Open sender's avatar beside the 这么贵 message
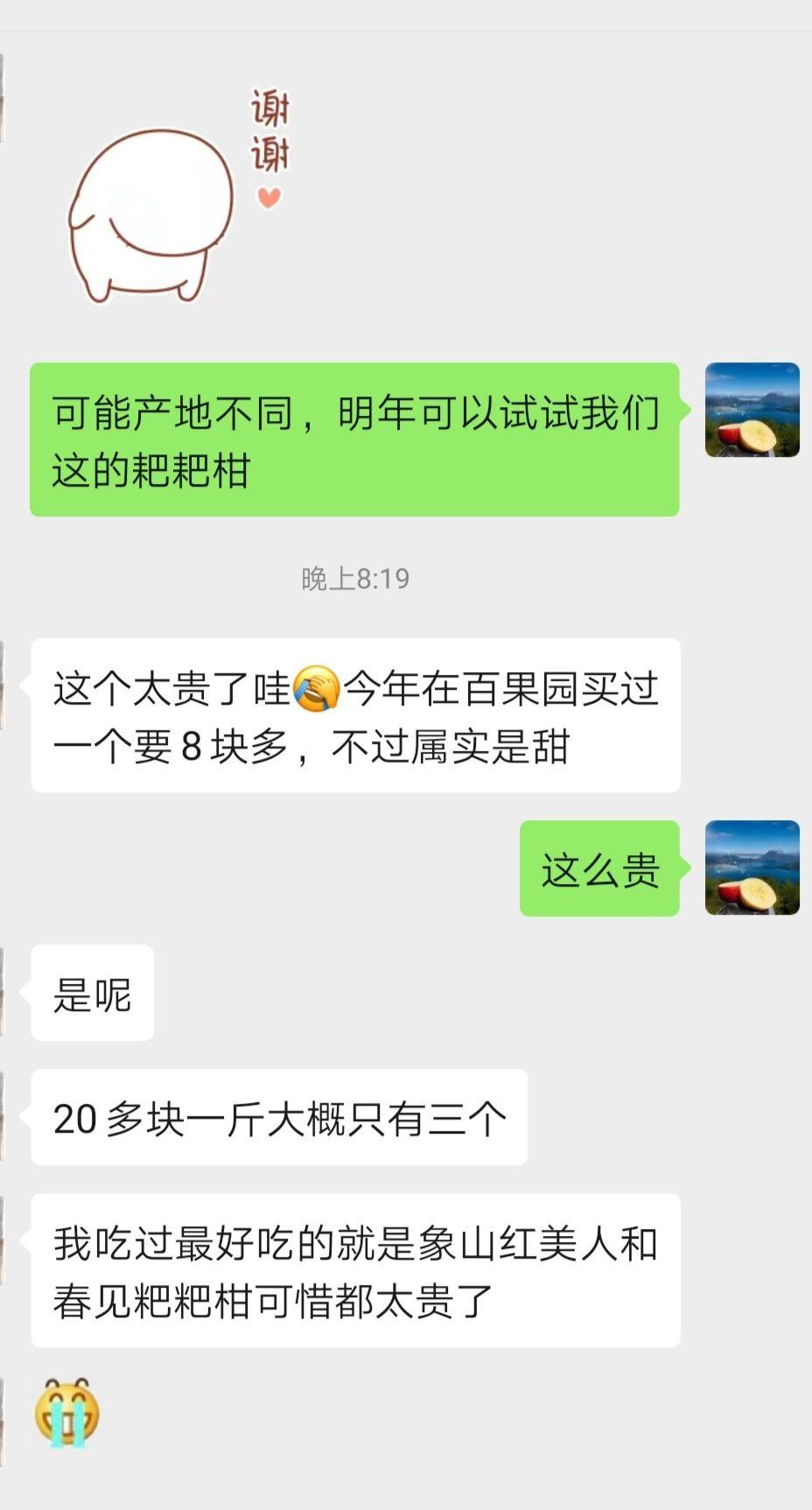 click(752, 867)
